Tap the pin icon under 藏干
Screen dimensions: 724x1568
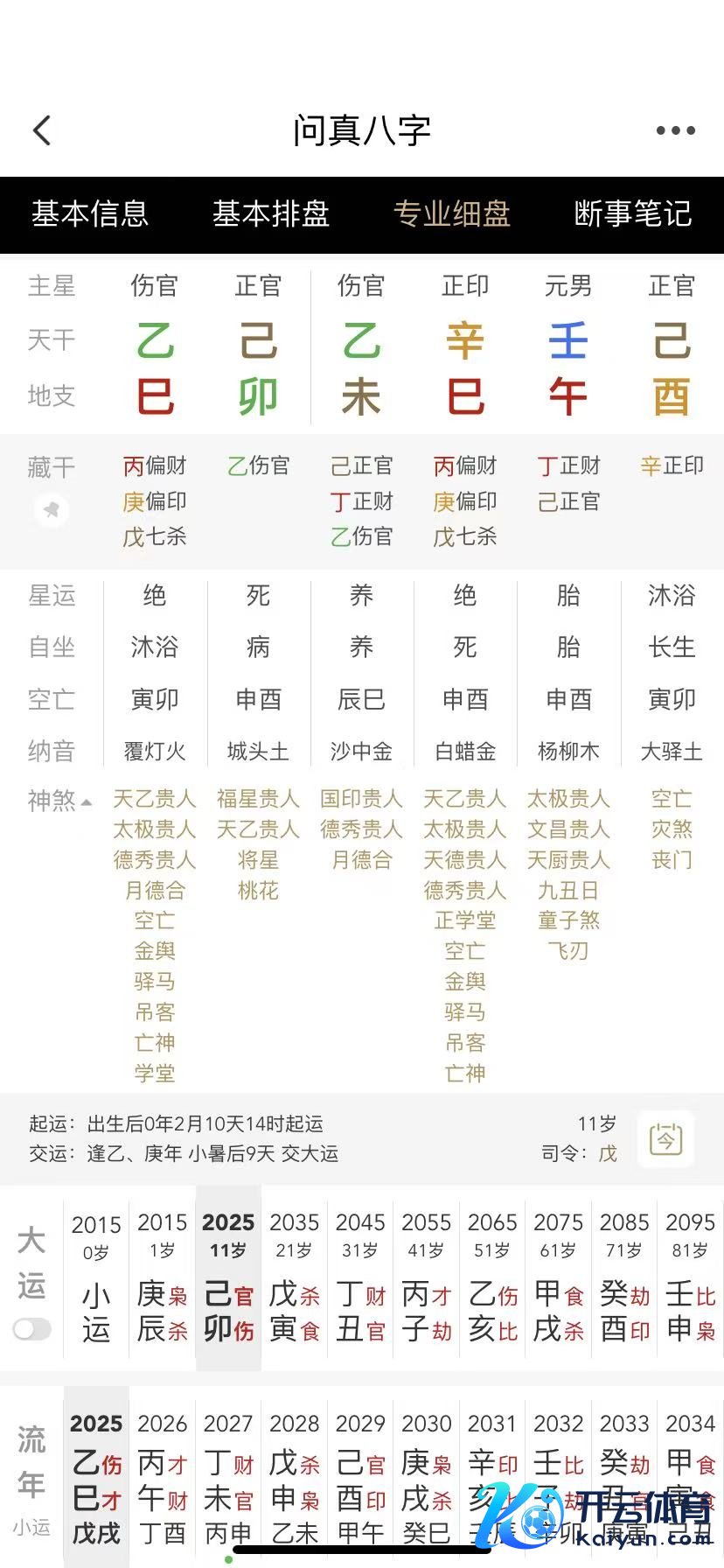(51, 509)
